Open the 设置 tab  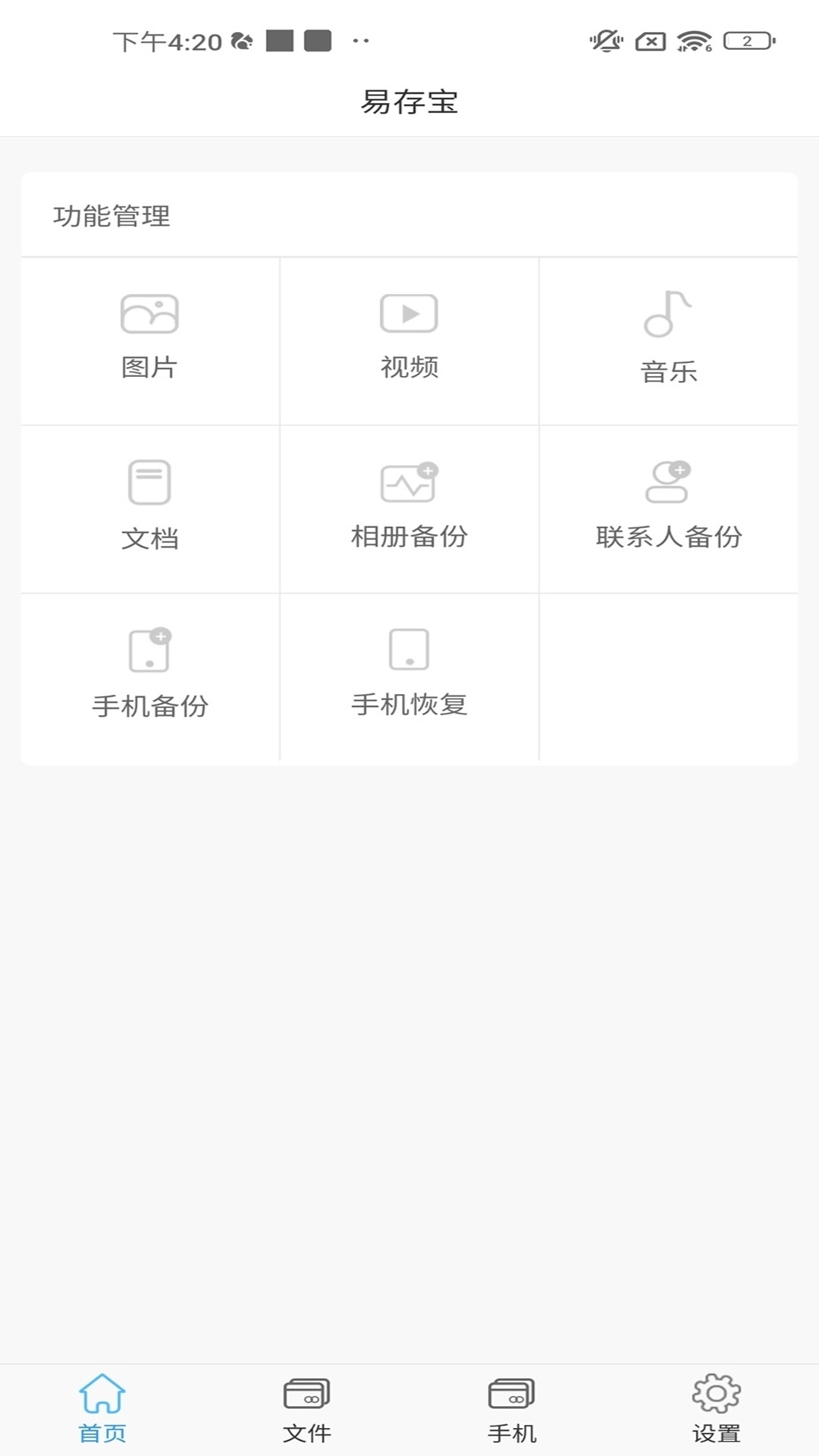[x=716, y=1432]
